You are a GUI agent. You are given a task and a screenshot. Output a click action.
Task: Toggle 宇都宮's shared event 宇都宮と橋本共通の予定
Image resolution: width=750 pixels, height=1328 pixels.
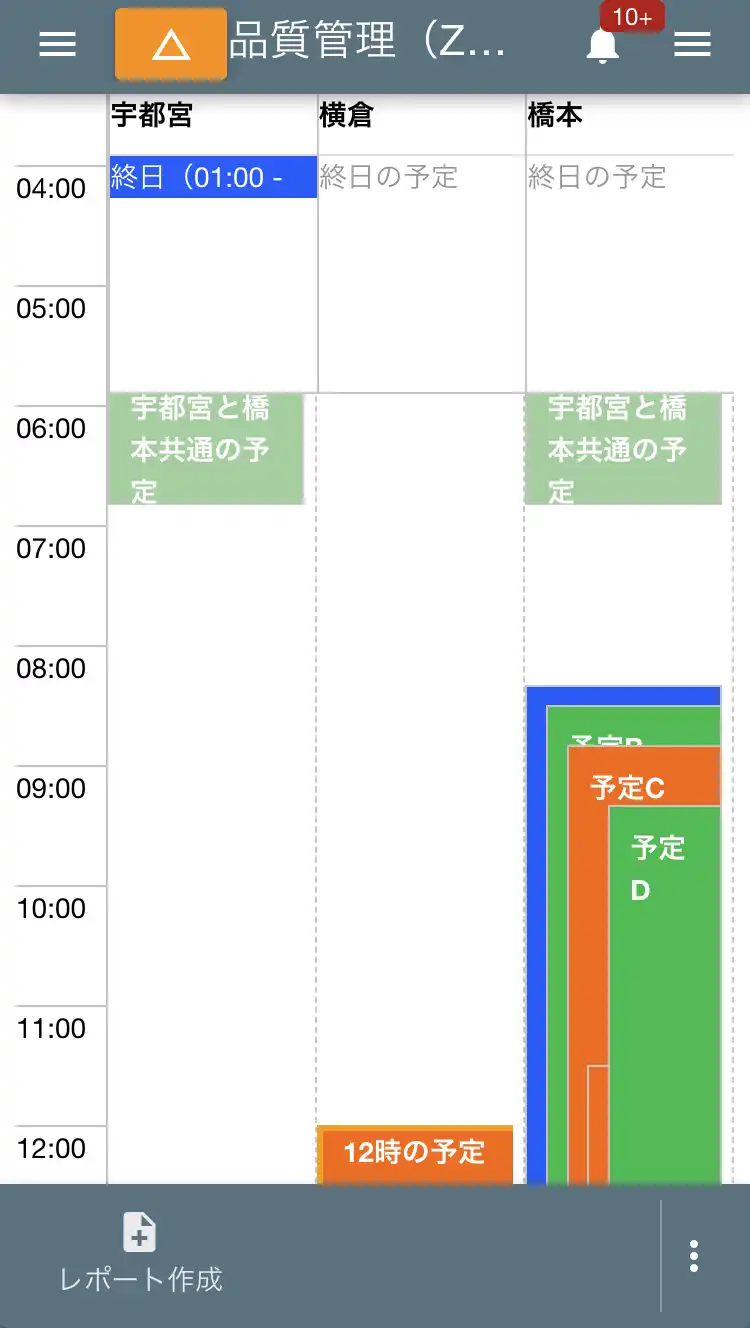[x=205, y=448]
